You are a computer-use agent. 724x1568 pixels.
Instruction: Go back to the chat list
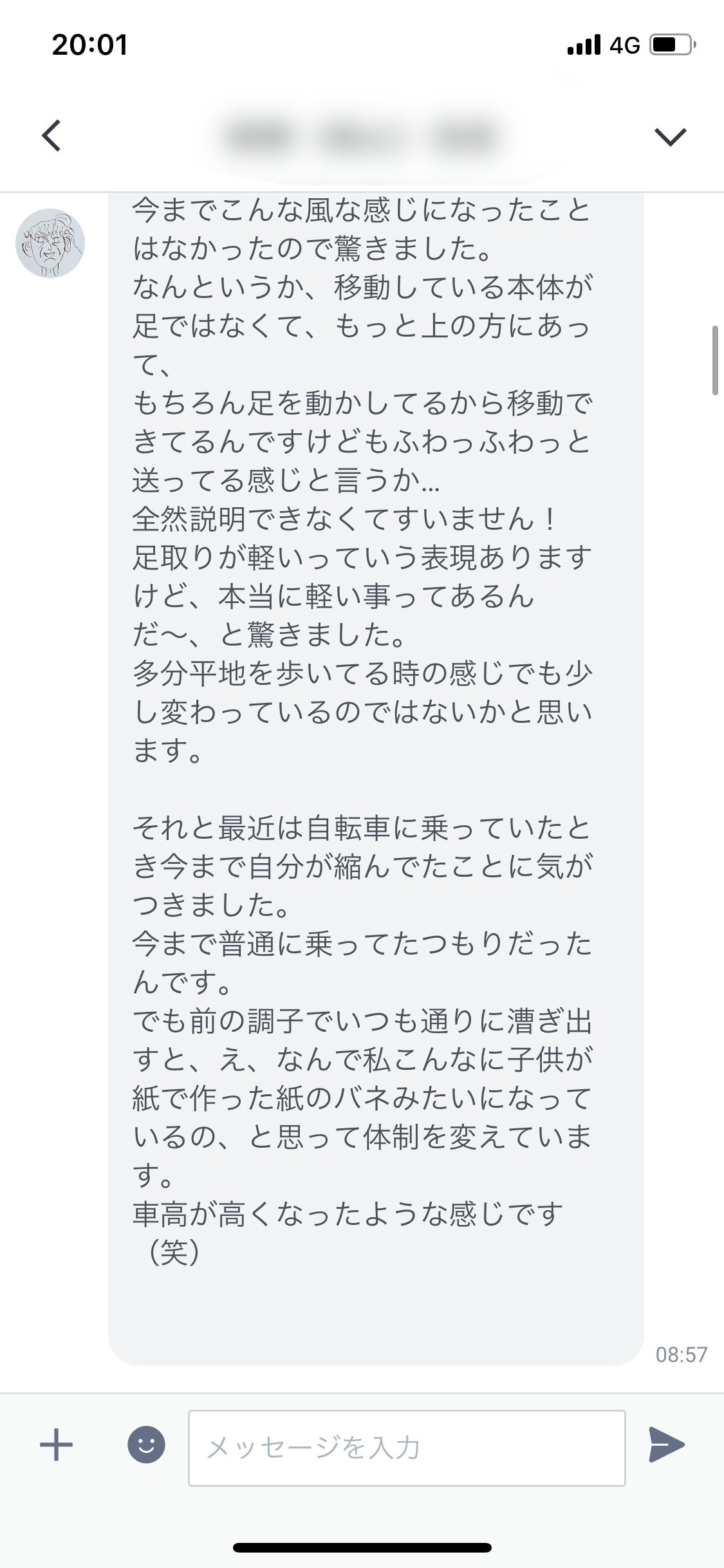click(51, 136)
